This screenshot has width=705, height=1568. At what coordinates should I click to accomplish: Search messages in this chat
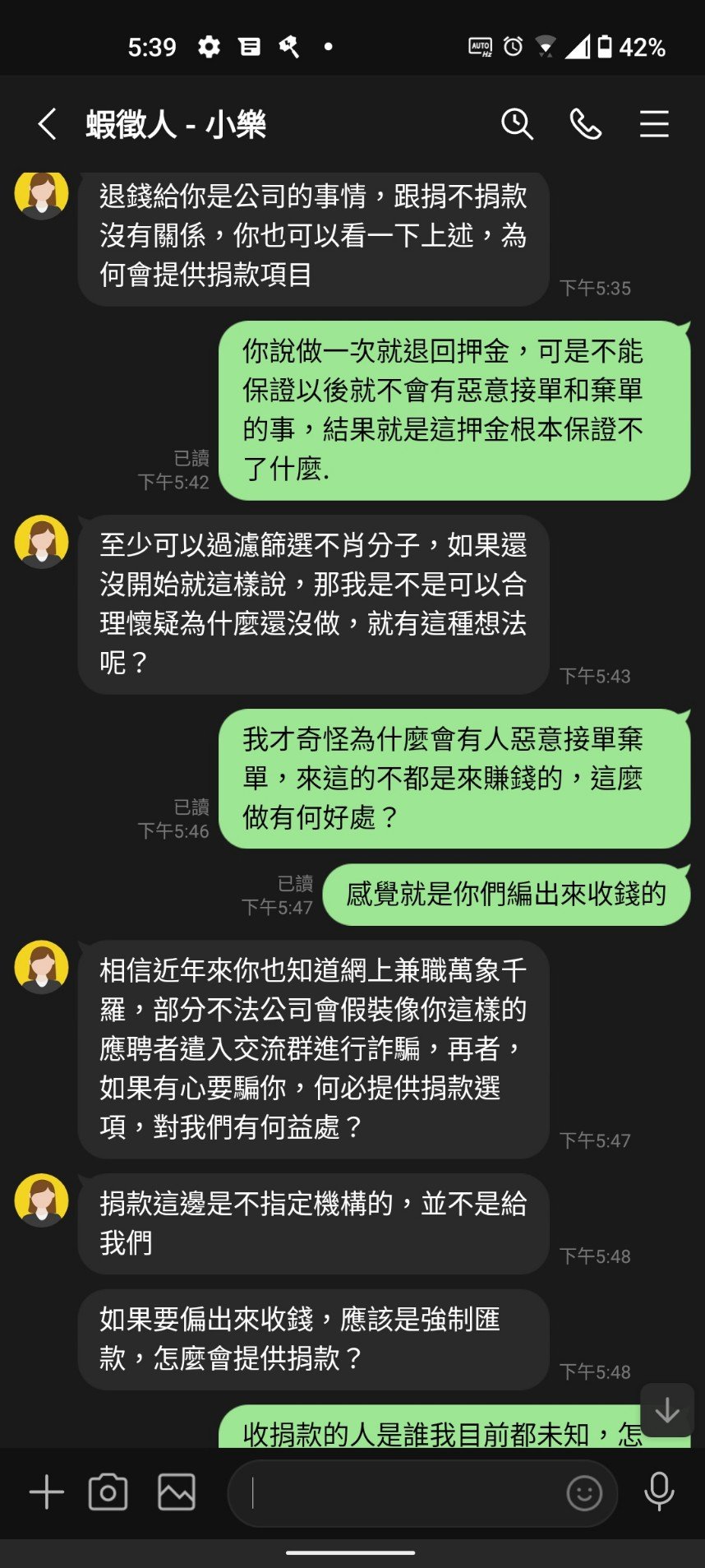517,125
